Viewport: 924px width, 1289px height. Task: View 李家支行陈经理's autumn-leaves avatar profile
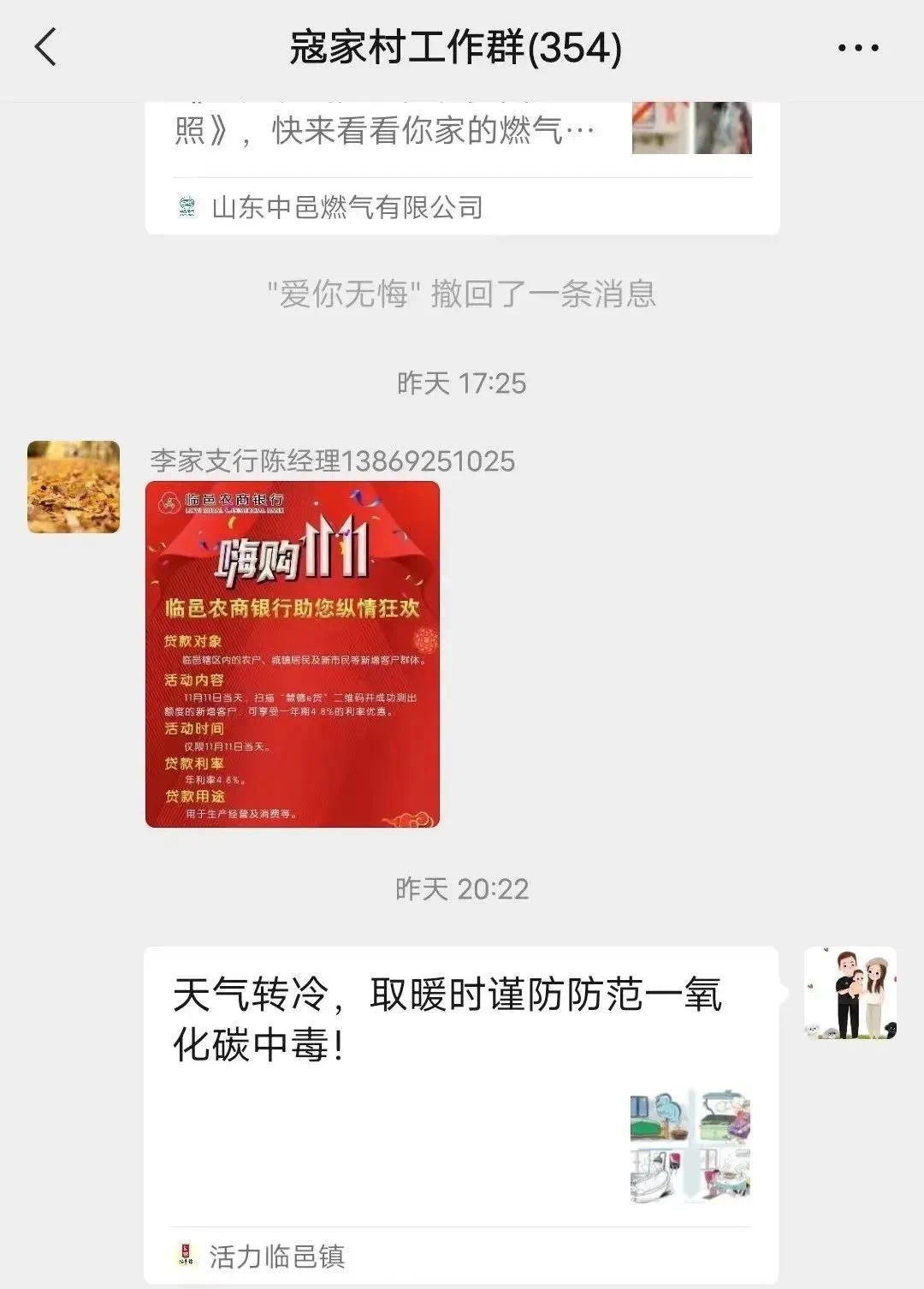(74, 487)
